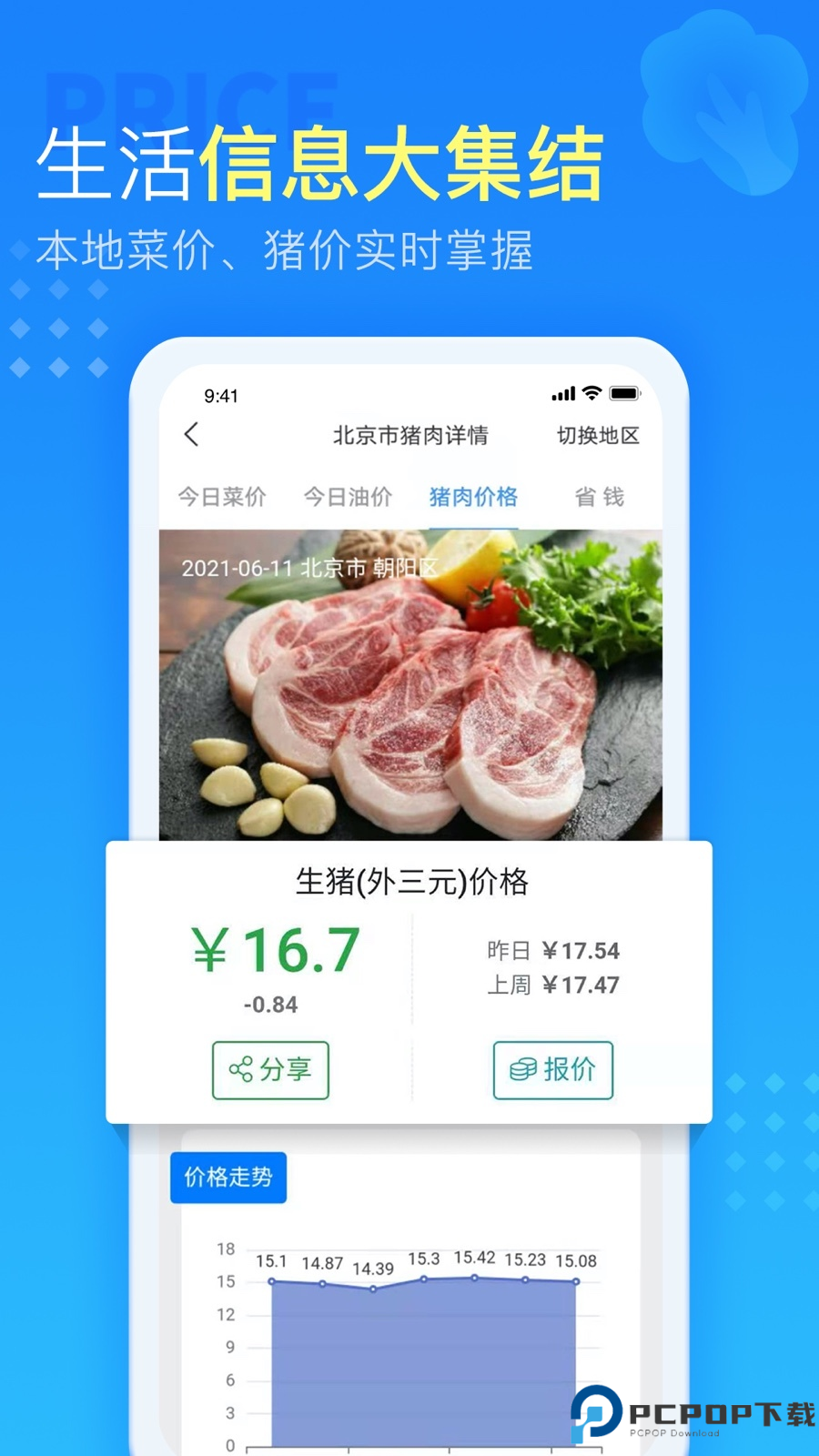Switch to the 今日油价 tab
This screenshot has width=819, height=1456.
(347, 497)
